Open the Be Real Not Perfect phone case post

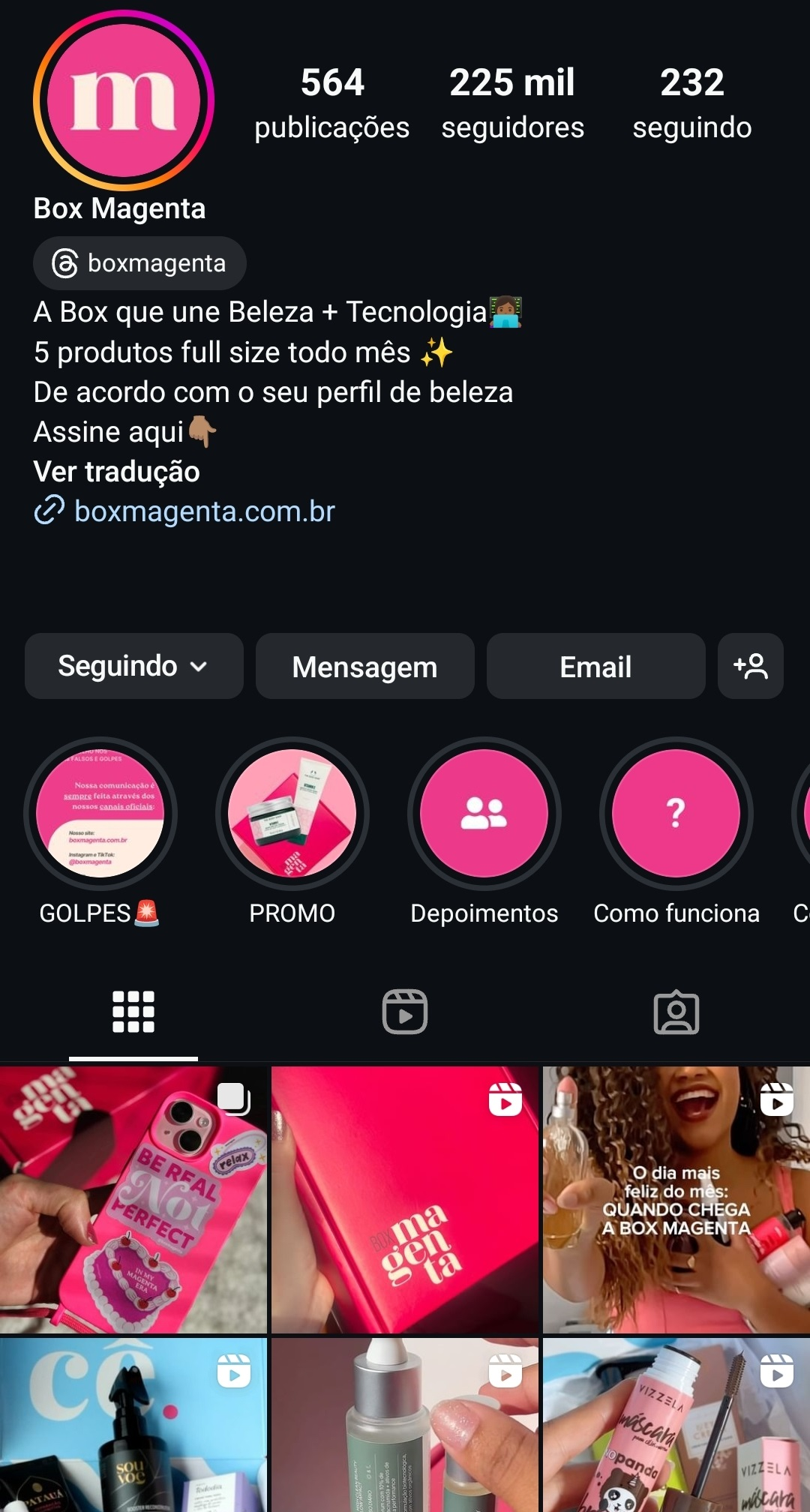point(133,1199)
